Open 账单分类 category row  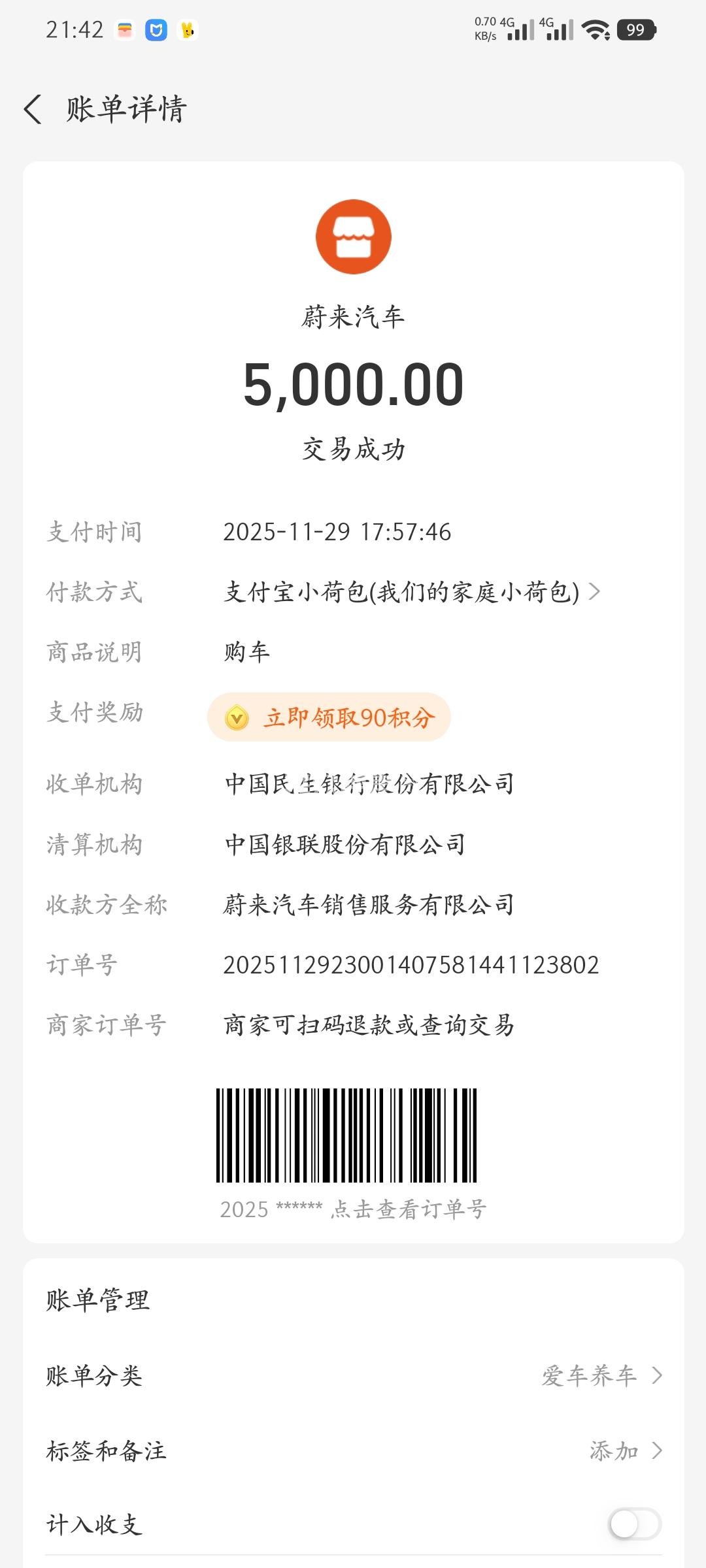(353, 1376)
